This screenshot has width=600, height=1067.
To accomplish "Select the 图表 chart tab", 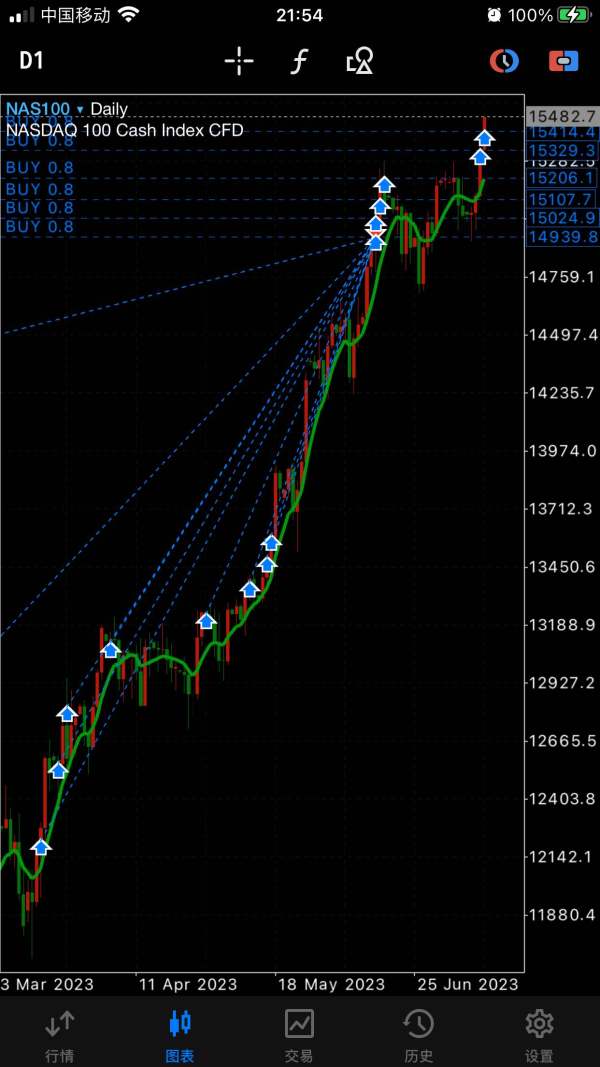I will point(180,1034).
